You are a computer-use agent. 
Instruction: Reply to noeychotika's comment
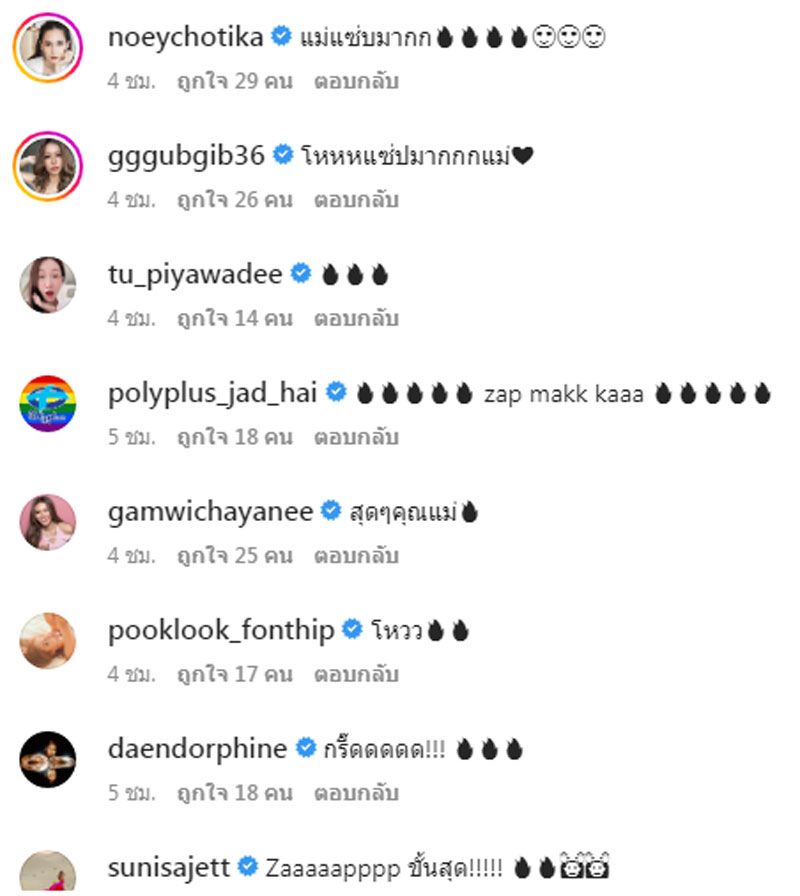click(356, 81)
